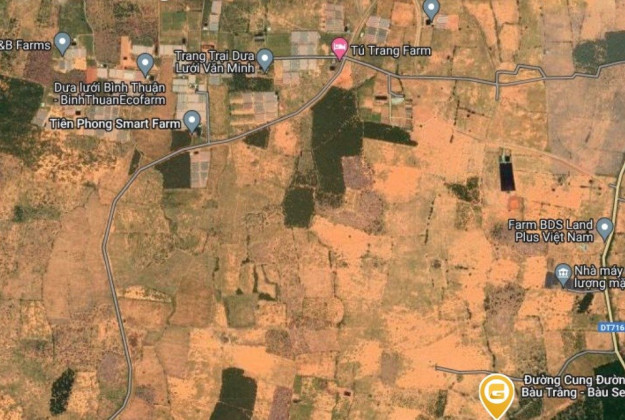Select the Tiên Phong Smart Farm pin
The width and height of the screenshot is (625, 420).
[191, 120]
